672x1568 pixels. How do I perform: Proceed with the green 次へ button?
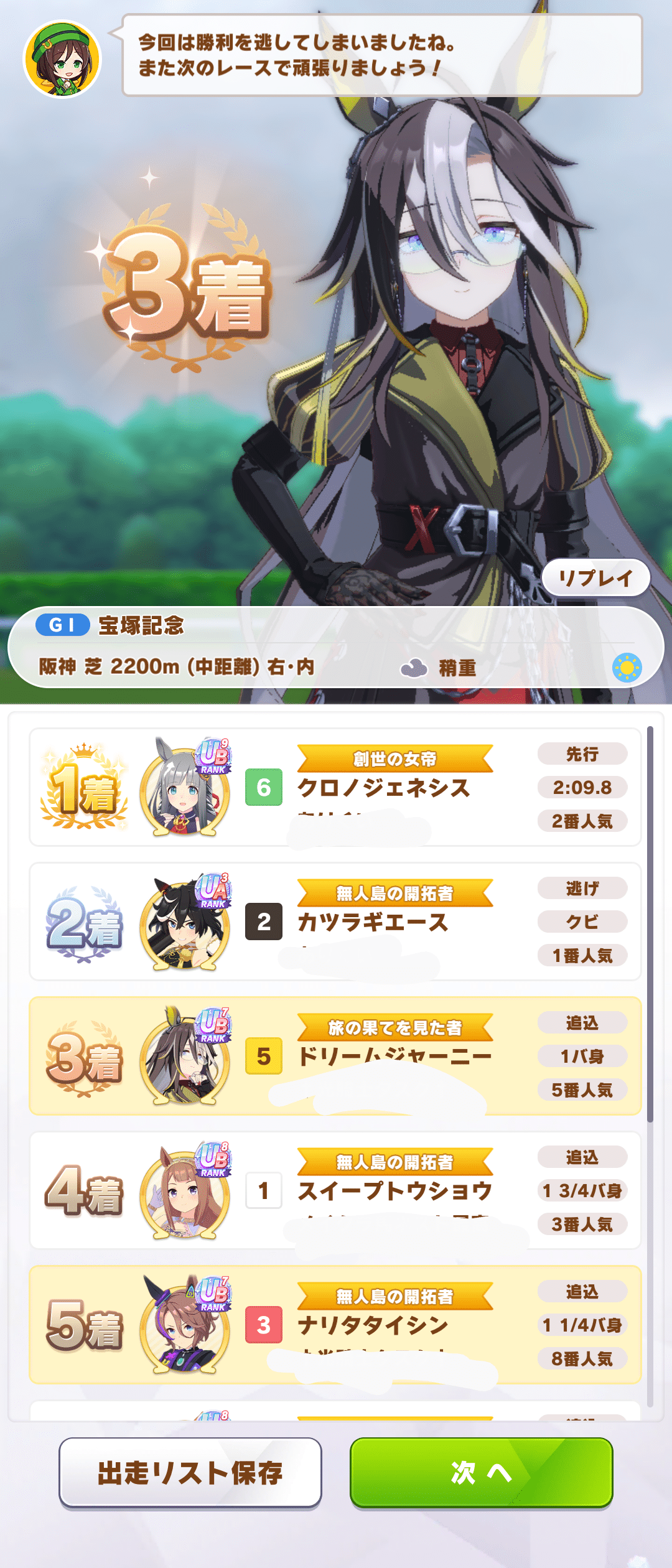tap(481, 1473)
